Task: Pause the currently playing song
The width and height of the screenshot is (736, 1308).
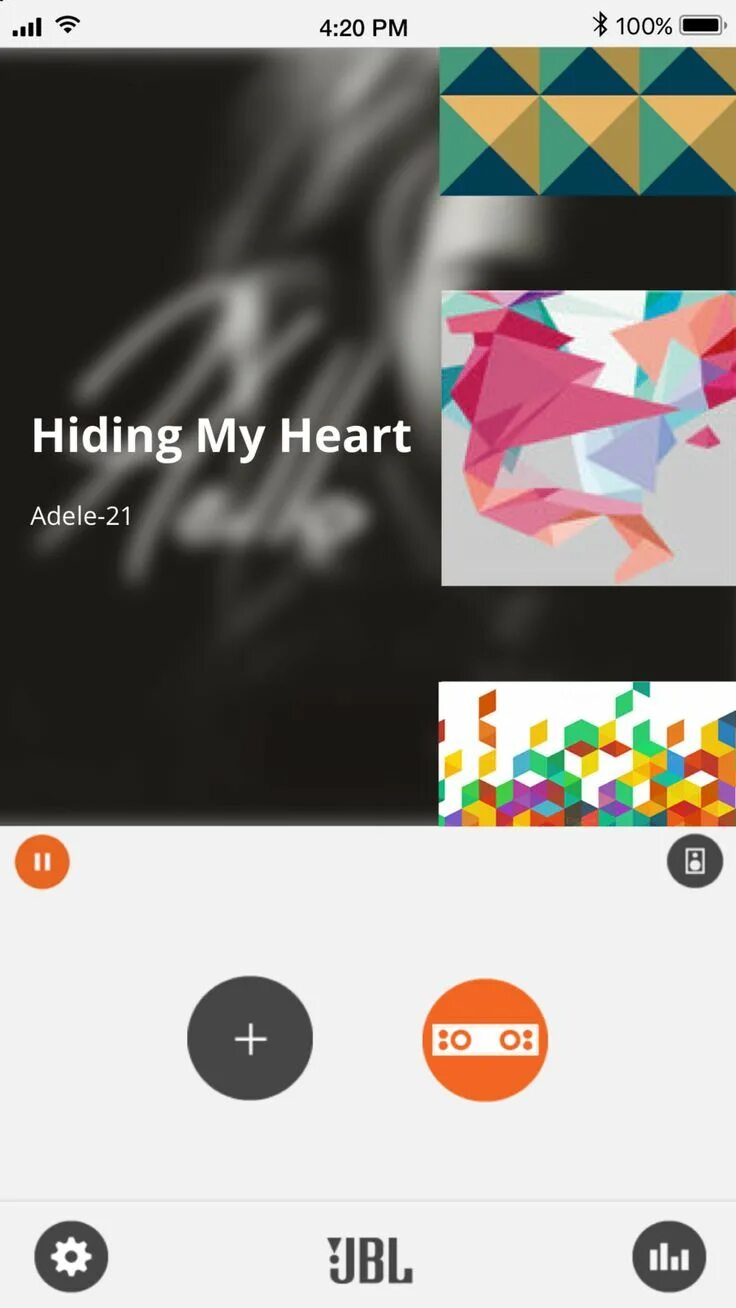Action: point(42,861)
